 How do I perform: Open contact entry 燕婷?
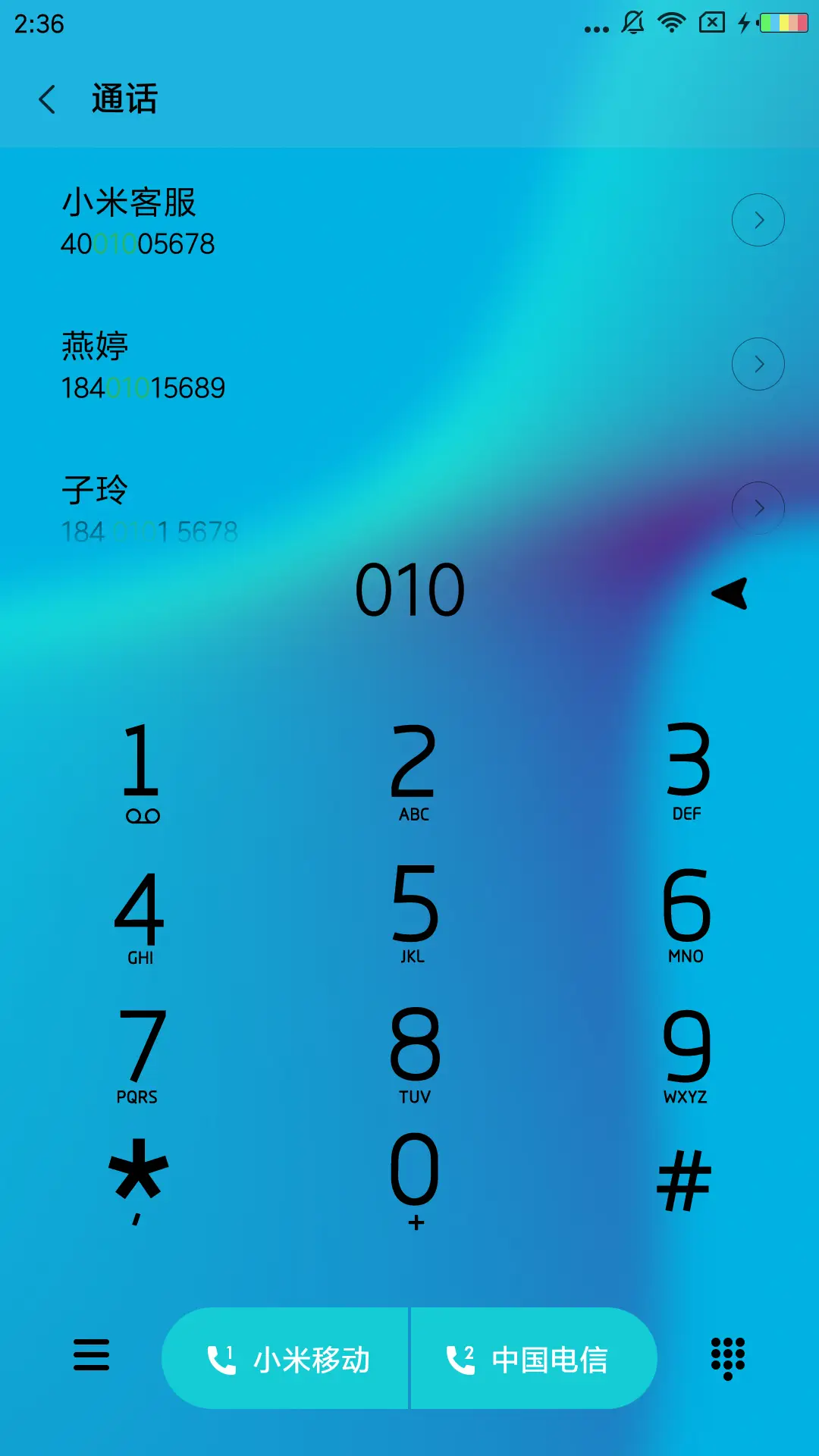(227, 364)
